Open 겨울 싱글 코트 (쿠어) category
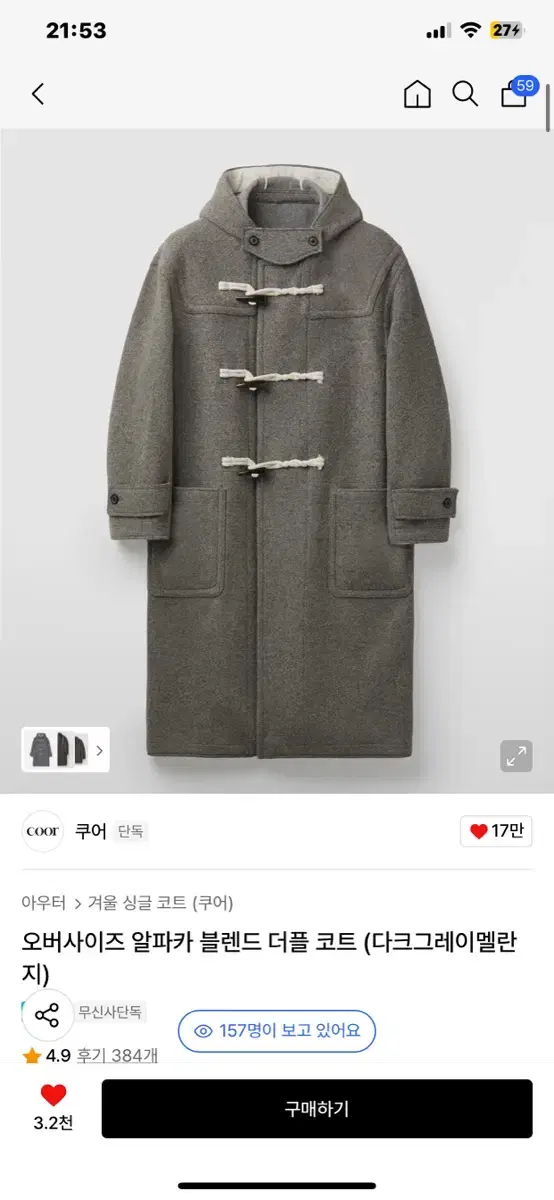Image resolution: width=554 pixels, height=1200 pixels. (160, 902)
